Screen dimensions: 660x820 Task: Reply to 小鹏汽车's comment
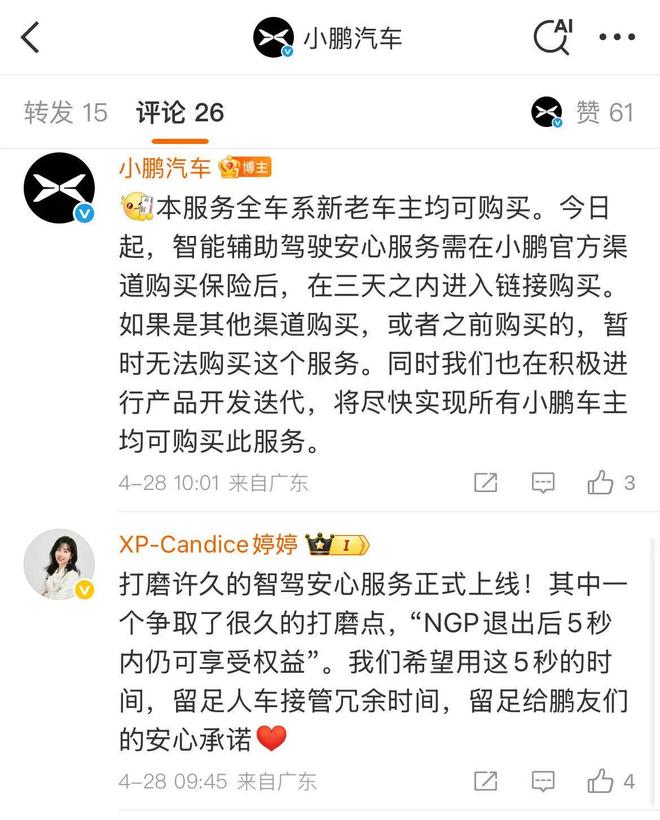coord(543,483)
